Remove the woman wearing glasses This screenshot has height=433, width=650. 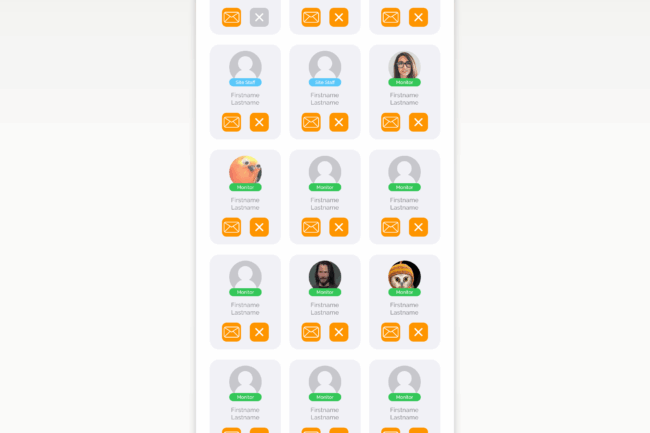pos(418,122)
